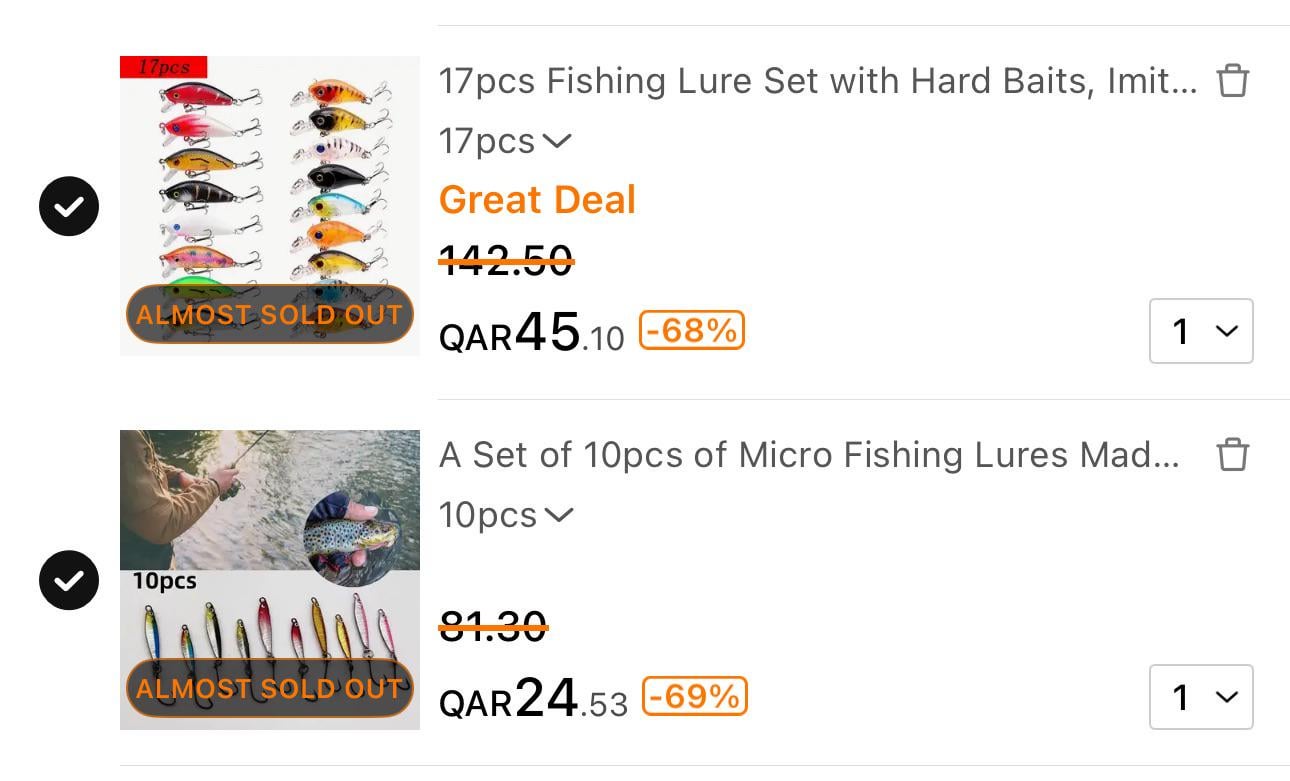This screenshot has height=781, width=1290.
Task: Open A Set of 10pcs Micro Lures title
Action: pos(809,456)
